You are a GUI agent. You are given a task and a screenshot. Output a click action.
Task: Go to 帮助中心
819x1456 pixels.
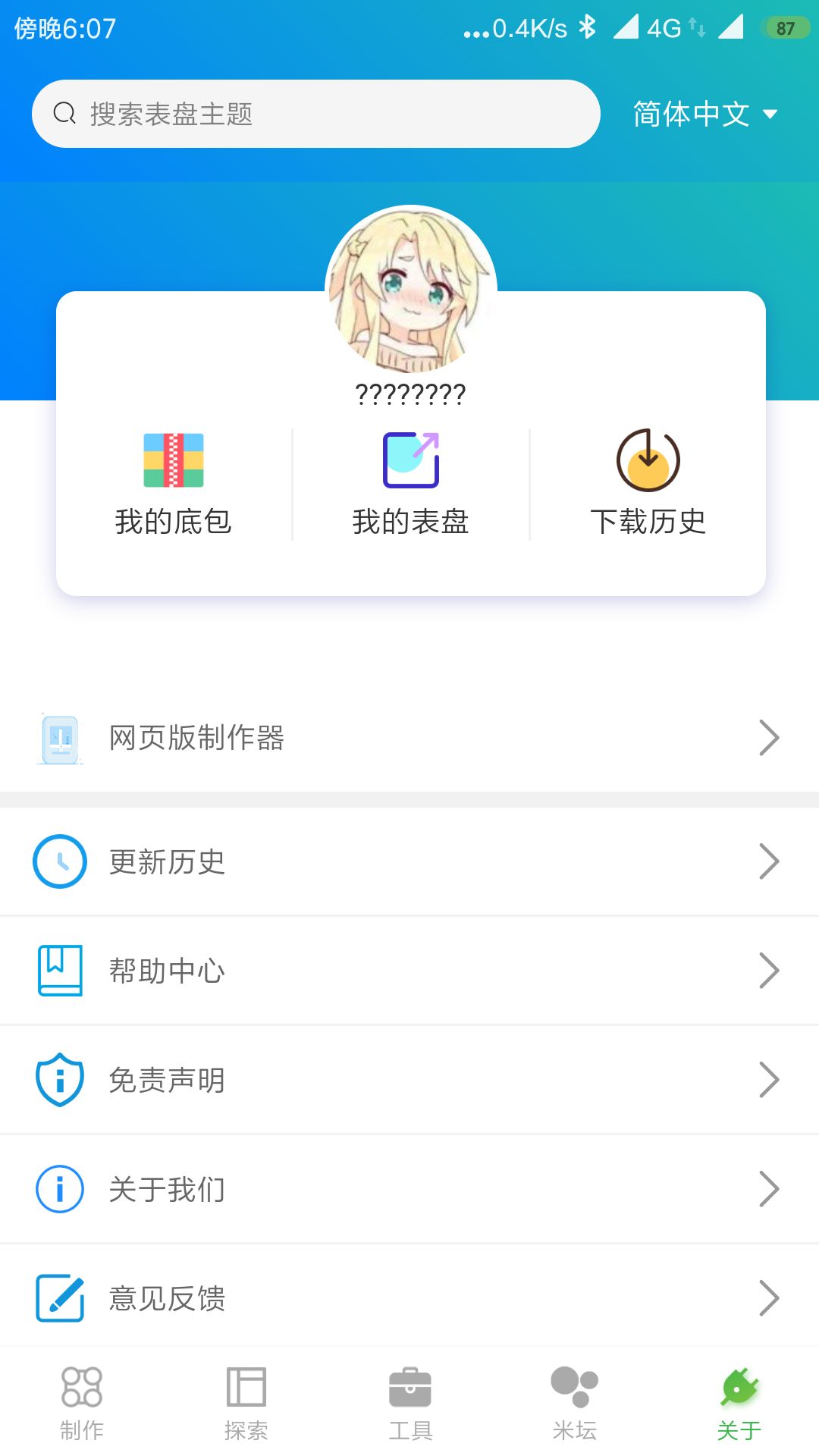(x=409, y=971)
